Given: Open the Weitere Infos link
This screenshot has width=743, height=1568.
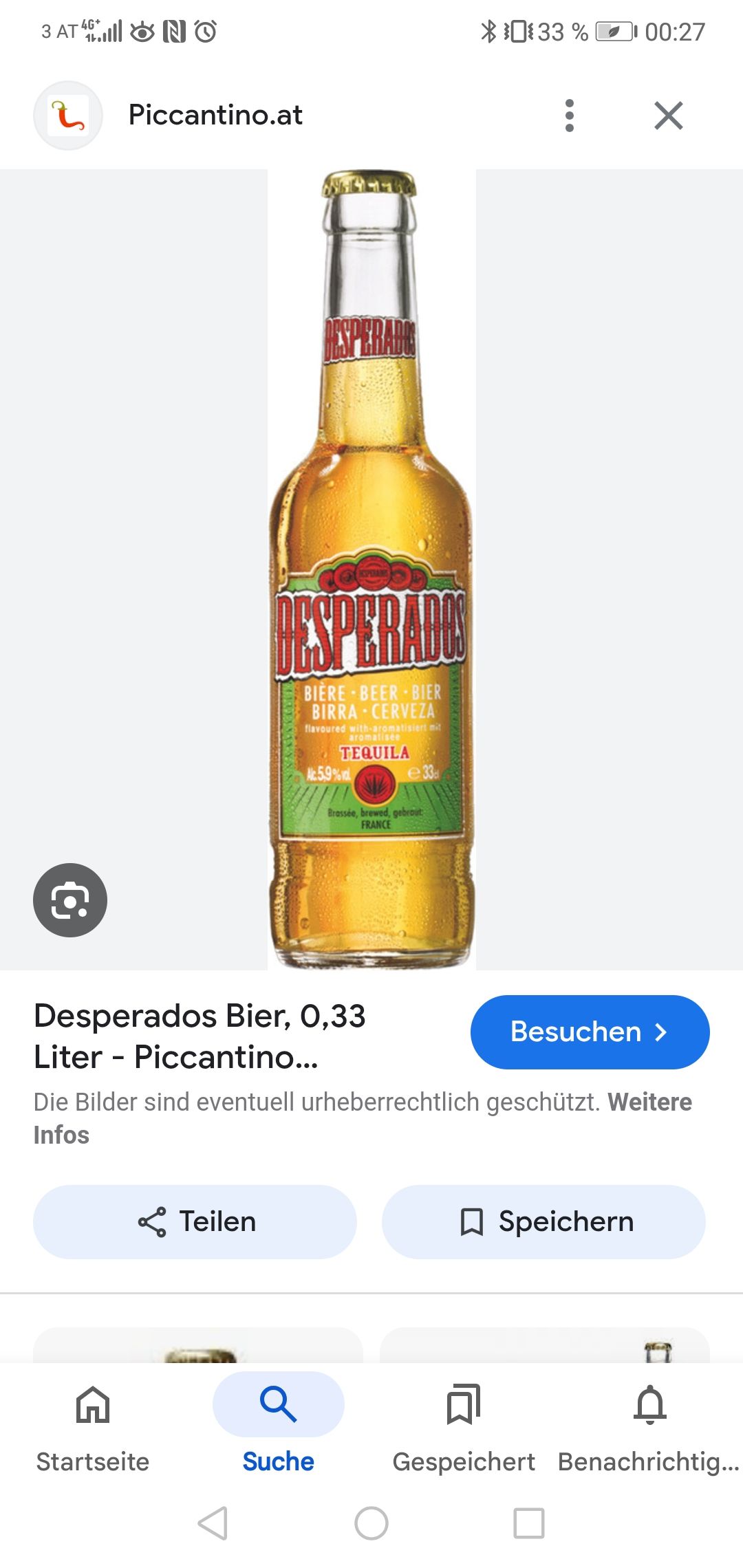Looking at the screenshot, I should tap(649, 1102).
